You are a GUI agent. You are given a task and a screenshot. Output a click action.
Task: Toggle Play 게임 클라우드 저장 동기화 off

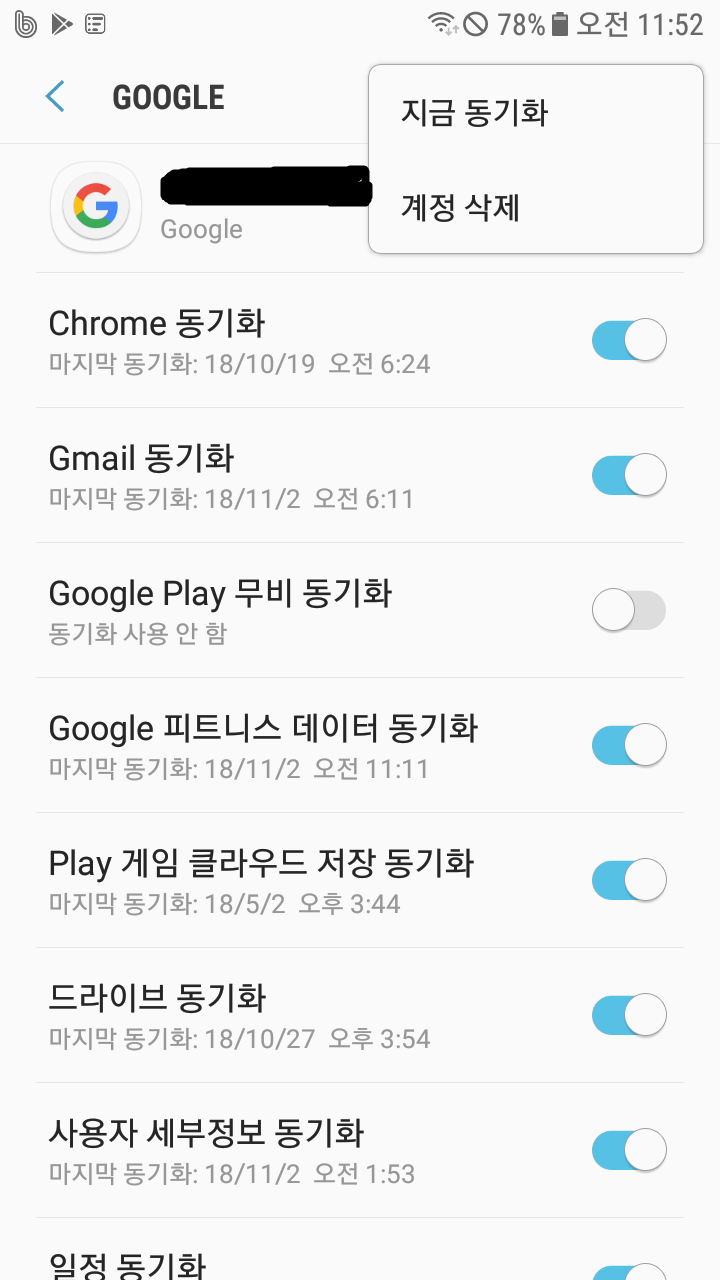(629, 879)
